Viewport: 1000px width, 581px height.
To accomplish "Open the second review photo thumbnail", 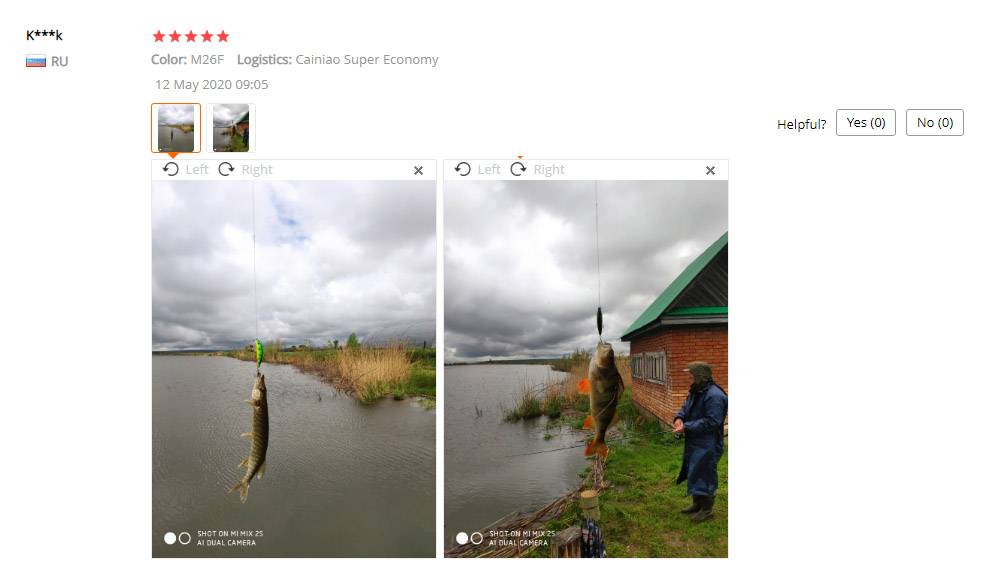I will pos(231,128).
